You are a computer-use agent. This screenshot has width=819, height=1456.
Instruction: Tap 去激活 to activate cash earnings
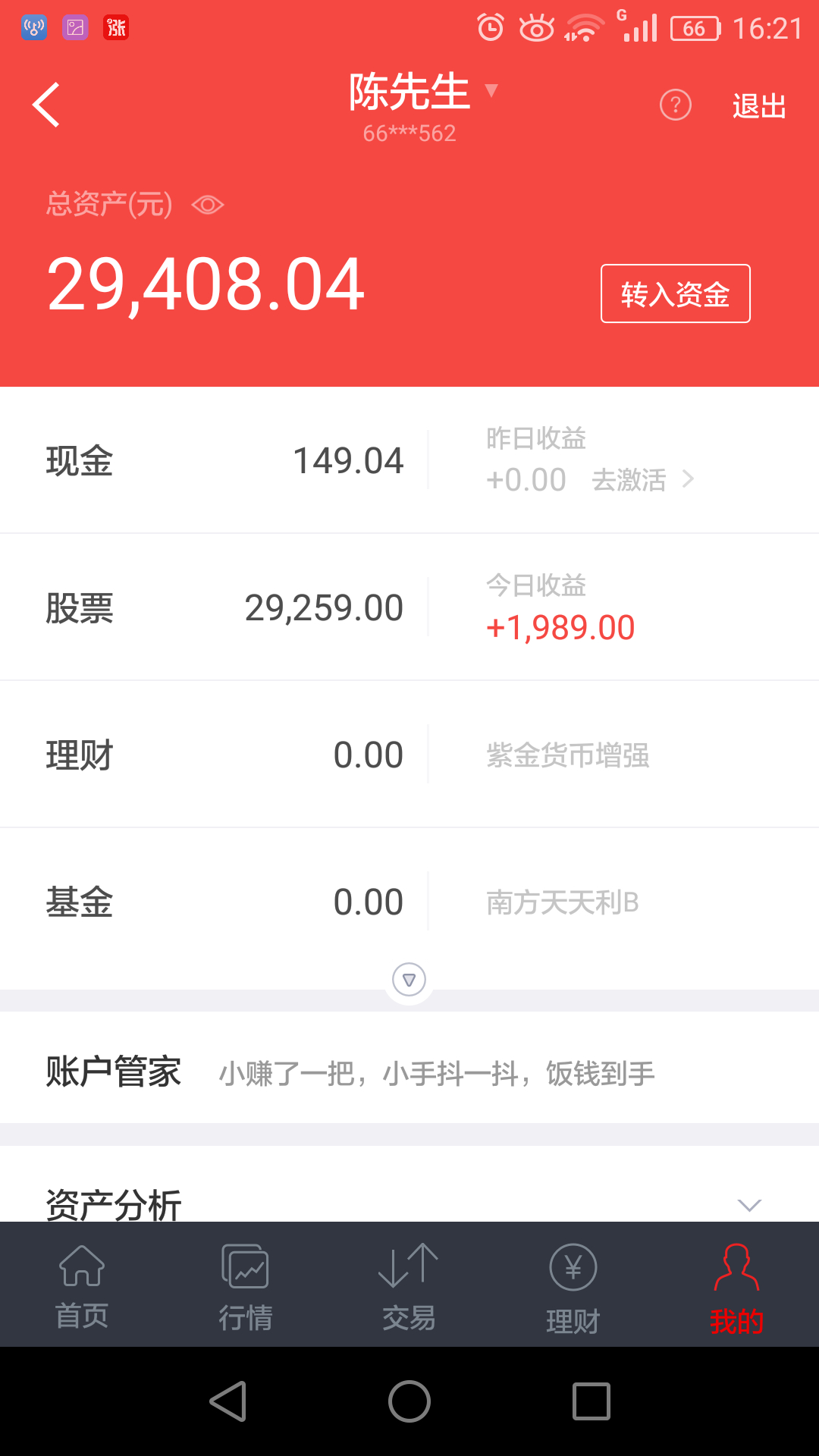pyautogui.click(x=643, y=480)
